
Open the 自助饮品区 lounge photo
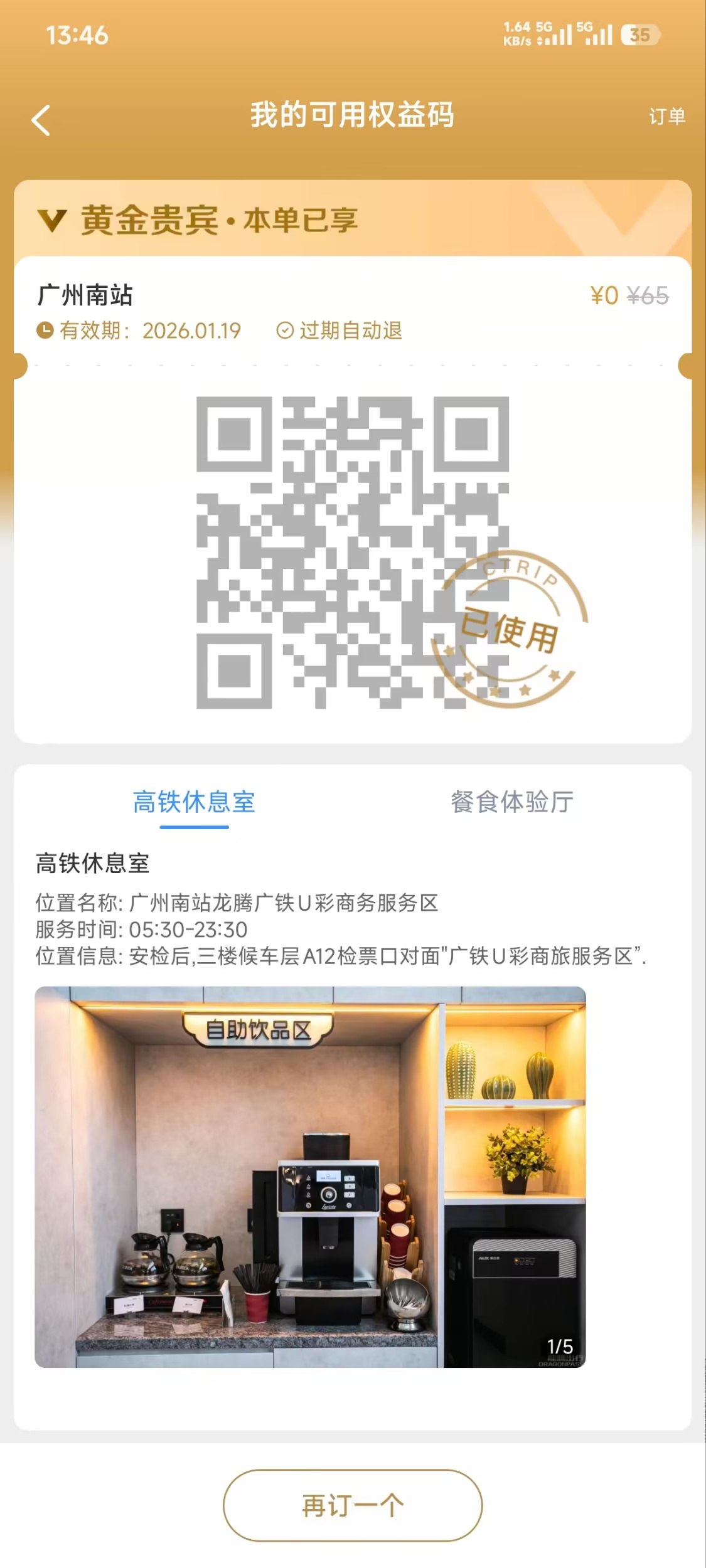[x=310, y=1178]
